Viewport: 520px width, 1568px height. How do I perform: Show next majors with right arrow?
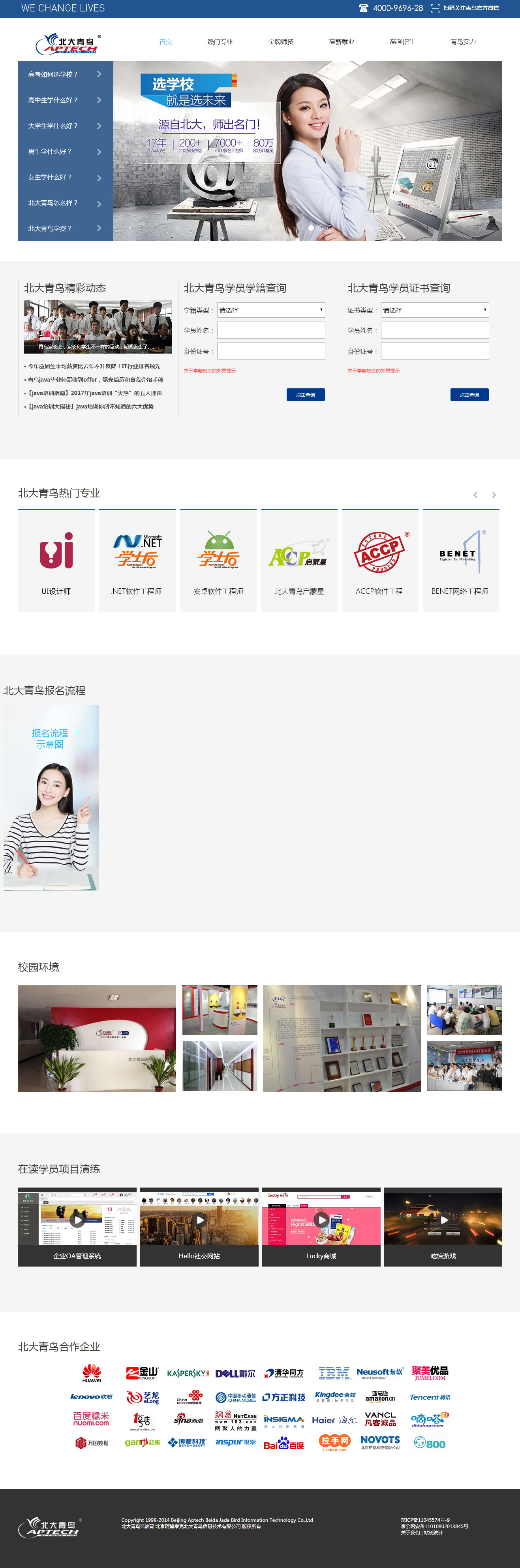494,495
